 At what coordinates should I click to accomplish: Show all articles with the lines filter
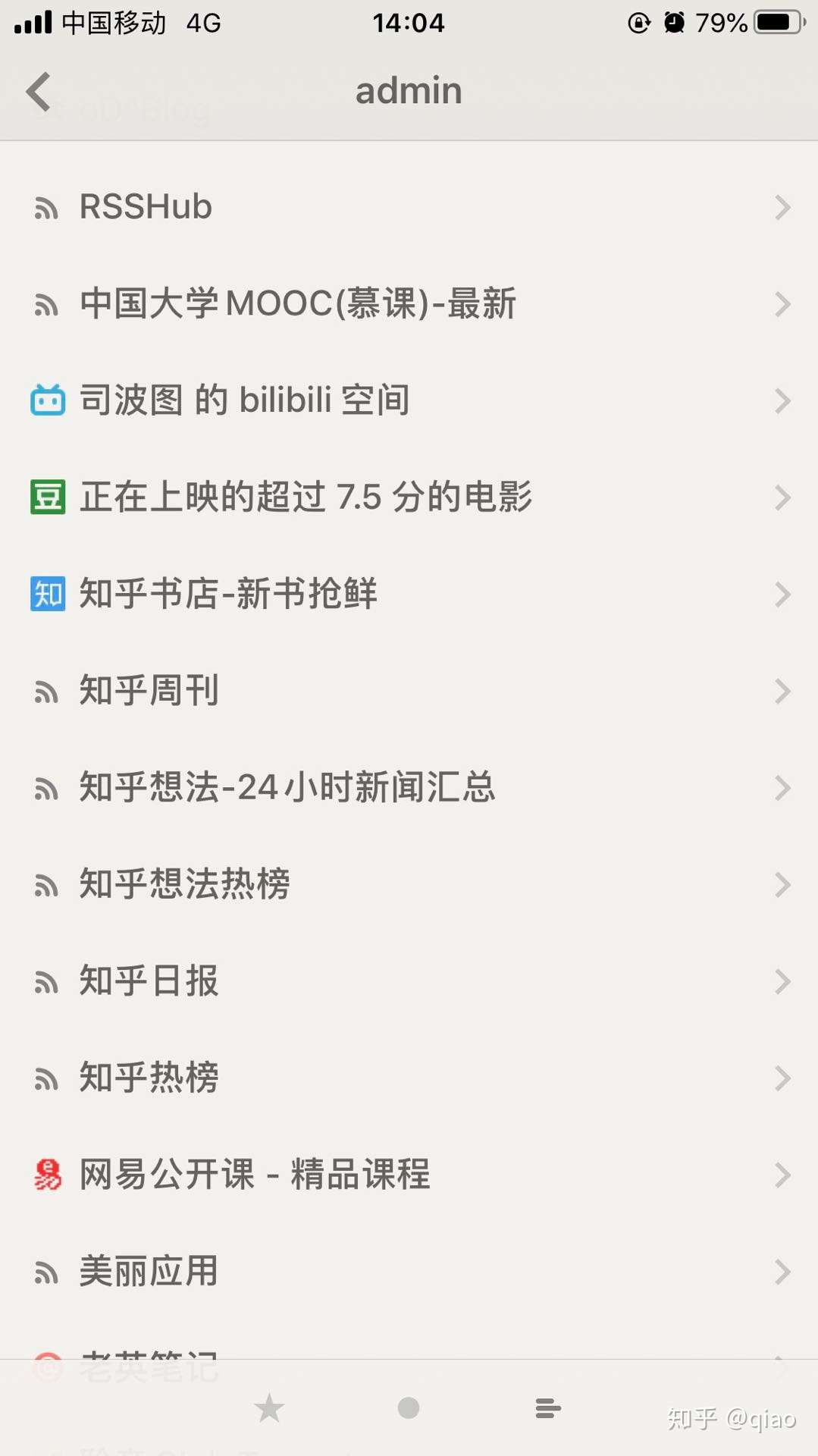tap(547, 1408)
